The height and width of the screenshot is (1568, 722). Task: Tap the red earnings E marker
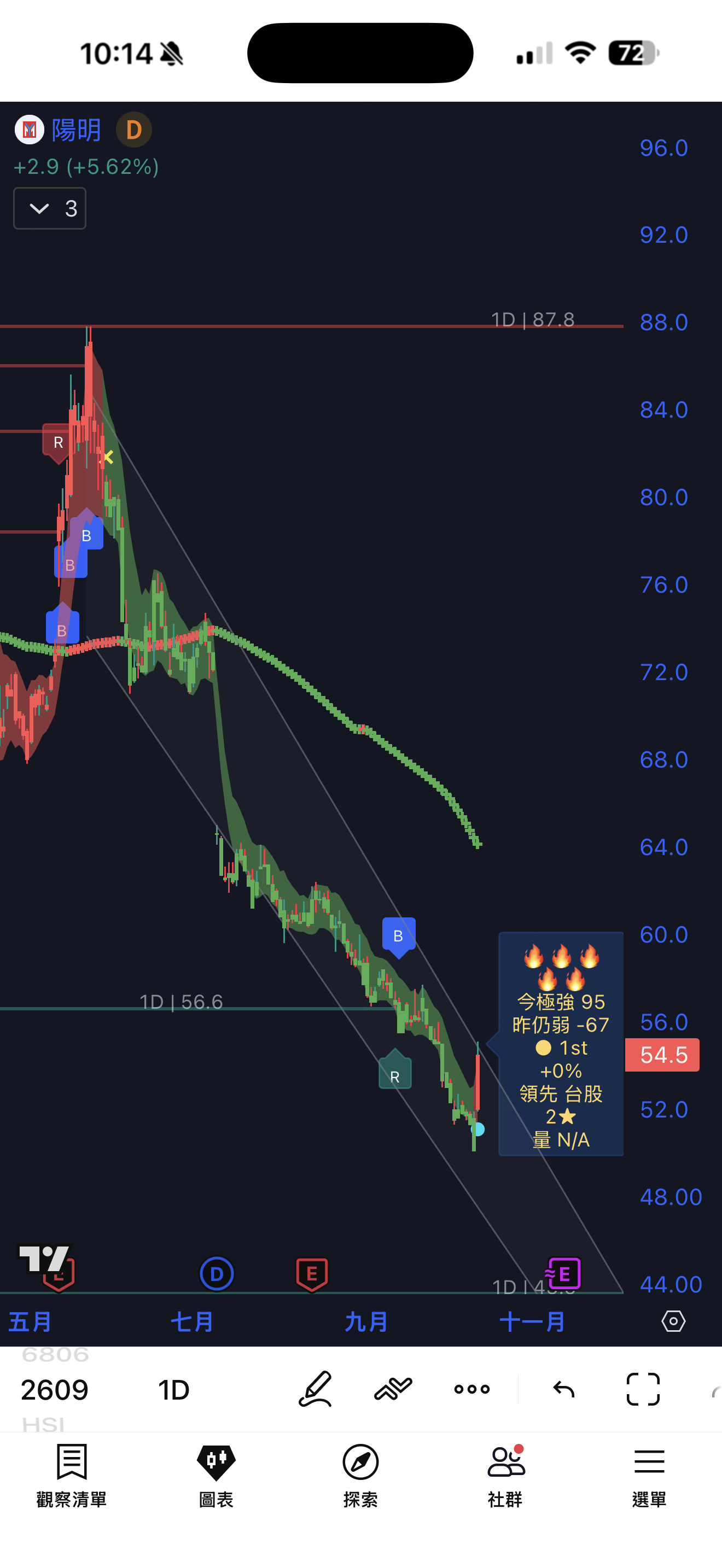coord(312,1273)
